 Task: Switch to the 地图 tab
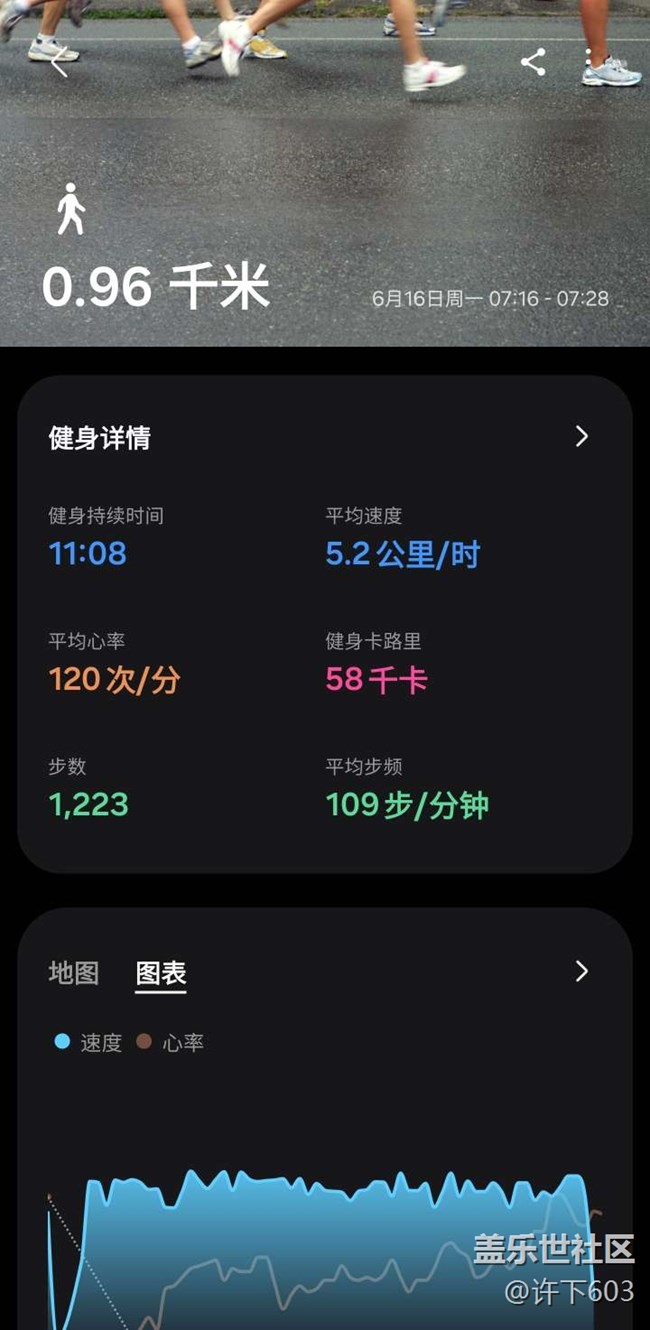tap(74, 972)
